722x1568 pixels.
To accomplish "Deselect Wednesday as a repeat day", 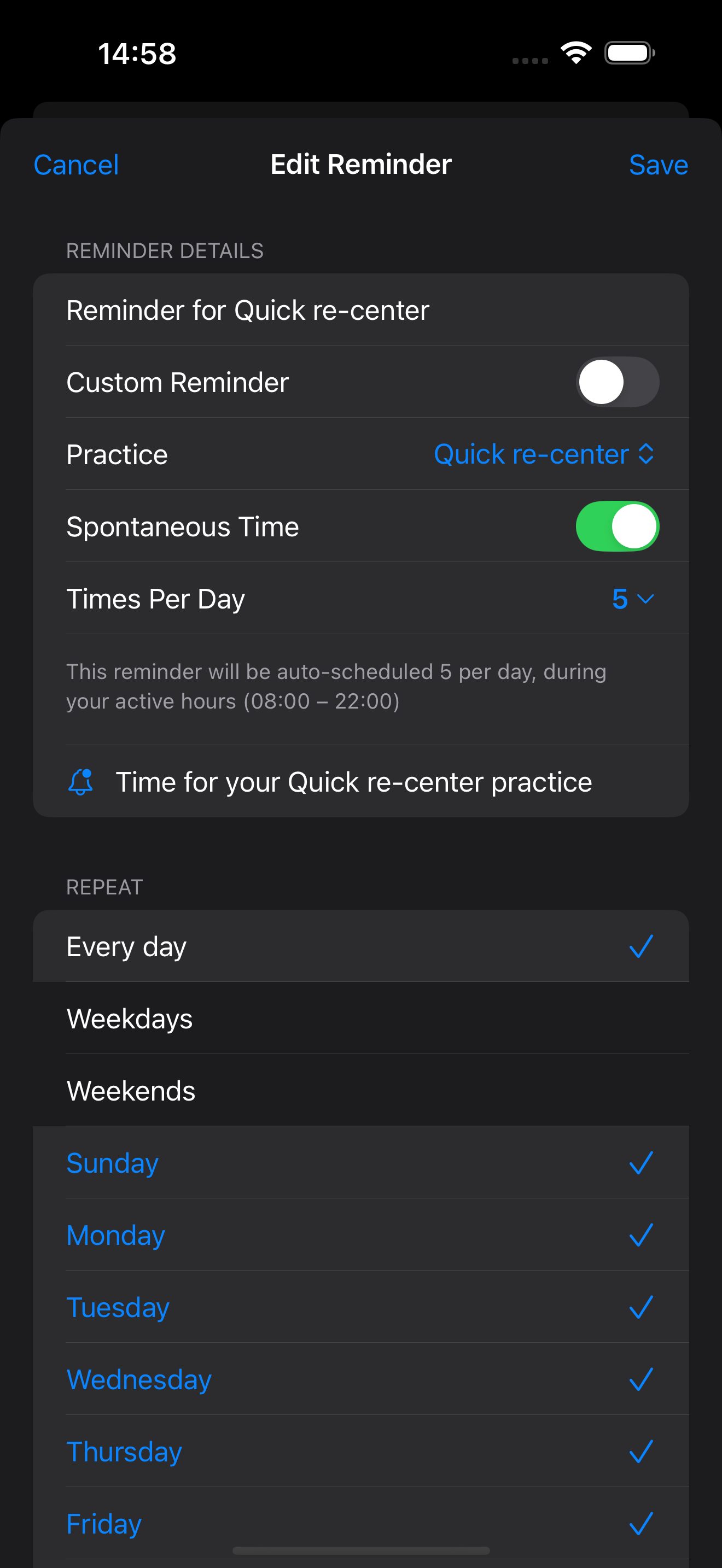I will (640, 1379).
